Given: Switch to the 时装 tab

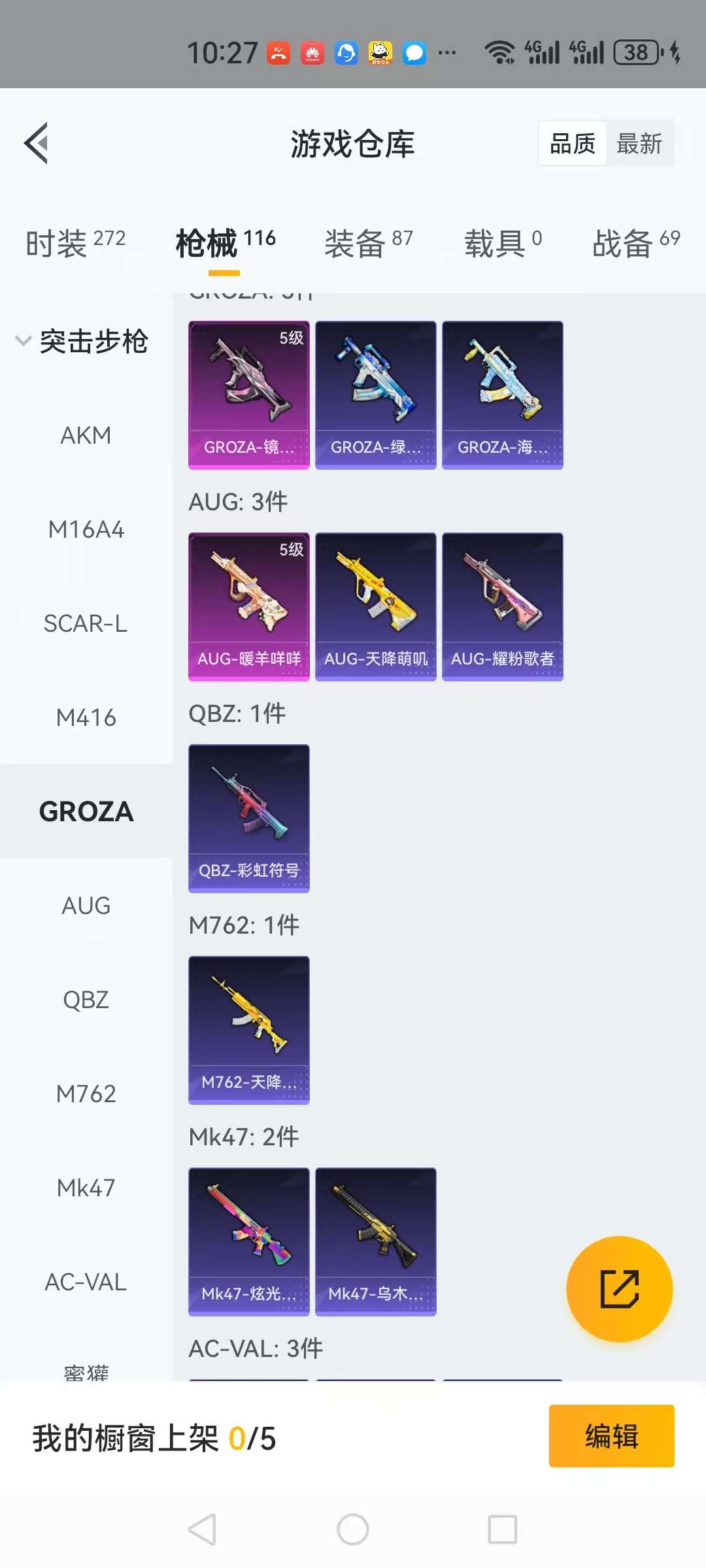Looking at the screenshot, I should 75,243.
